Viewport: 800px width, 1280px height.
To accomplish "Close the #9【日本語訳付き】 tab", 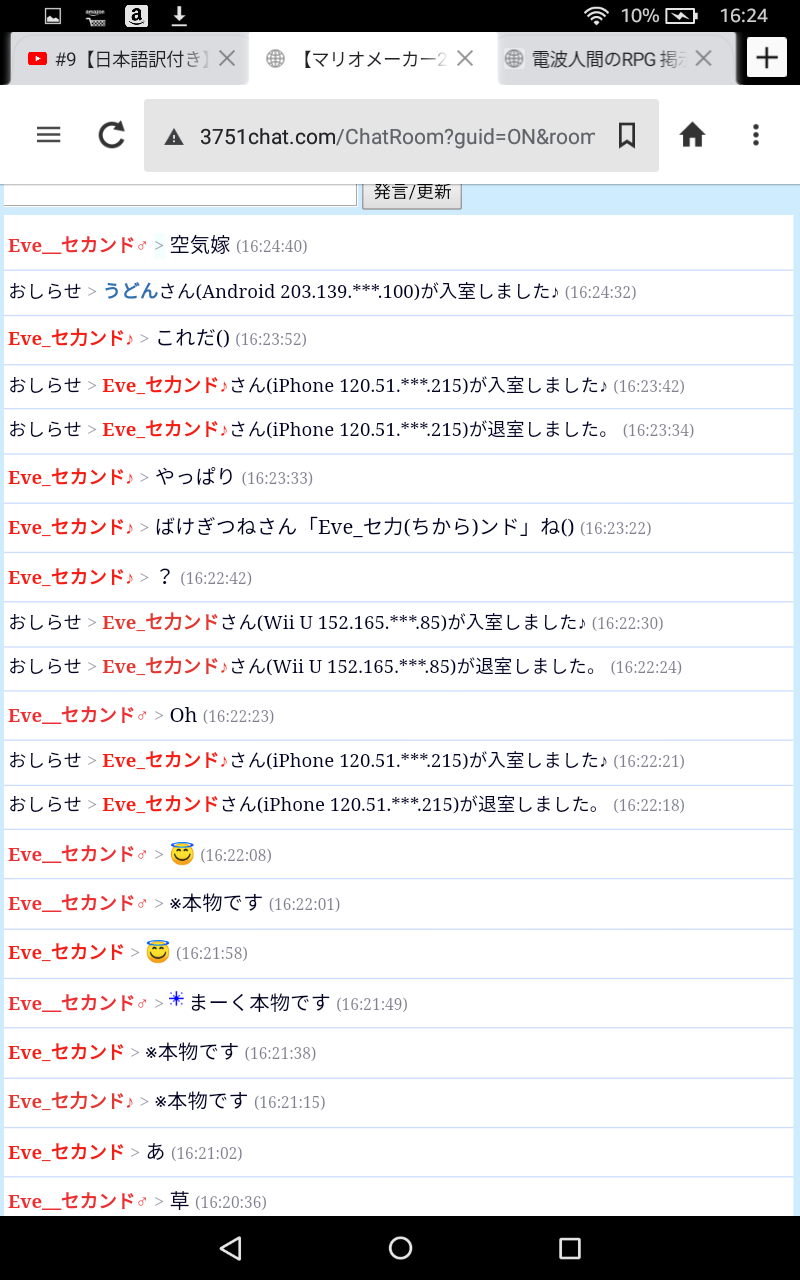I will click(x=227, y=59).
